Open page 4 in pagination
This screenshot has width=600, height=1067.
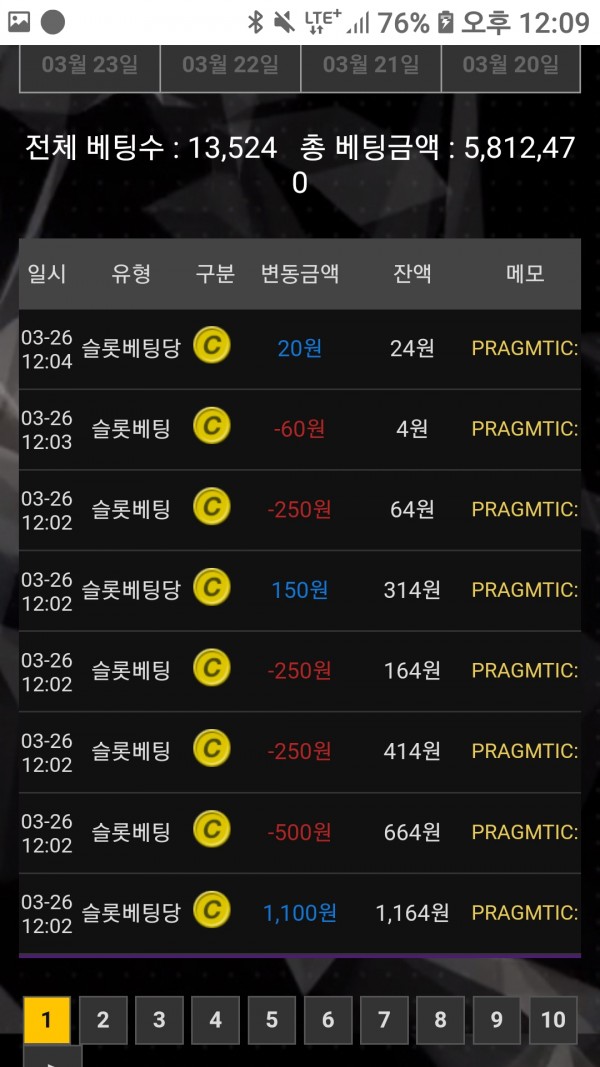tap(215, 1020)
